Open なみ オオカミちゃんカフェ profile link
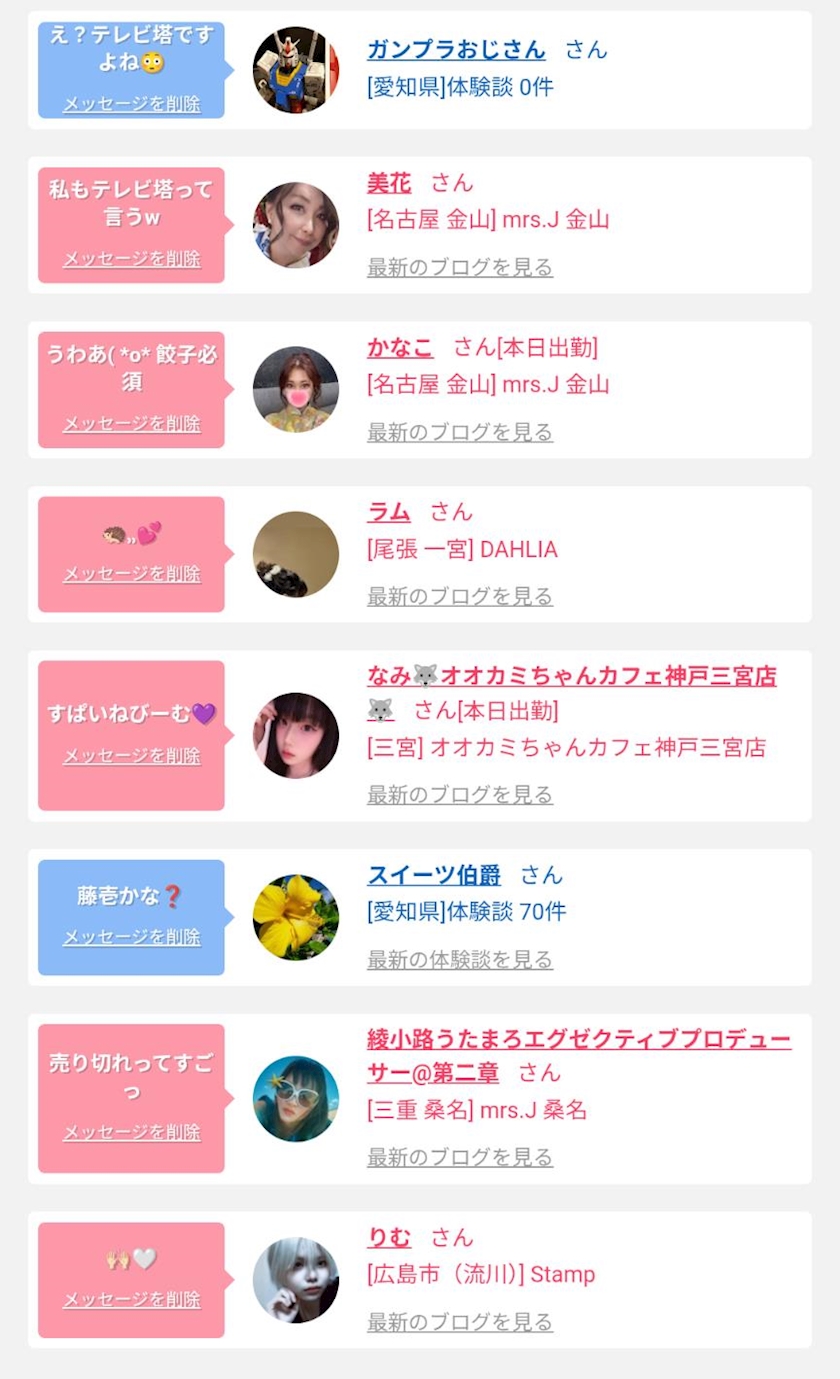The height and width of the screenshot is (1379, 840). [x=571, y=676]
